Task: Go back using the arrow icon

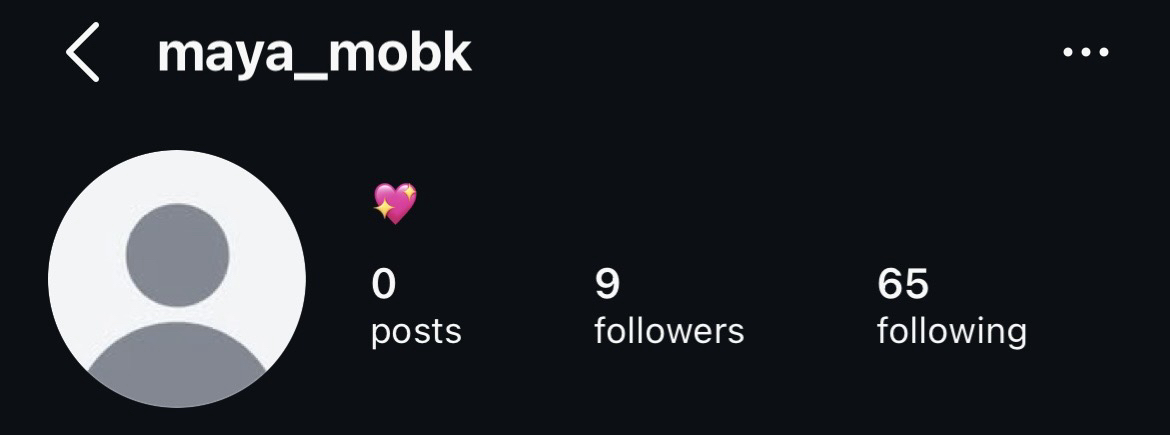Action: tap(83, 55)
